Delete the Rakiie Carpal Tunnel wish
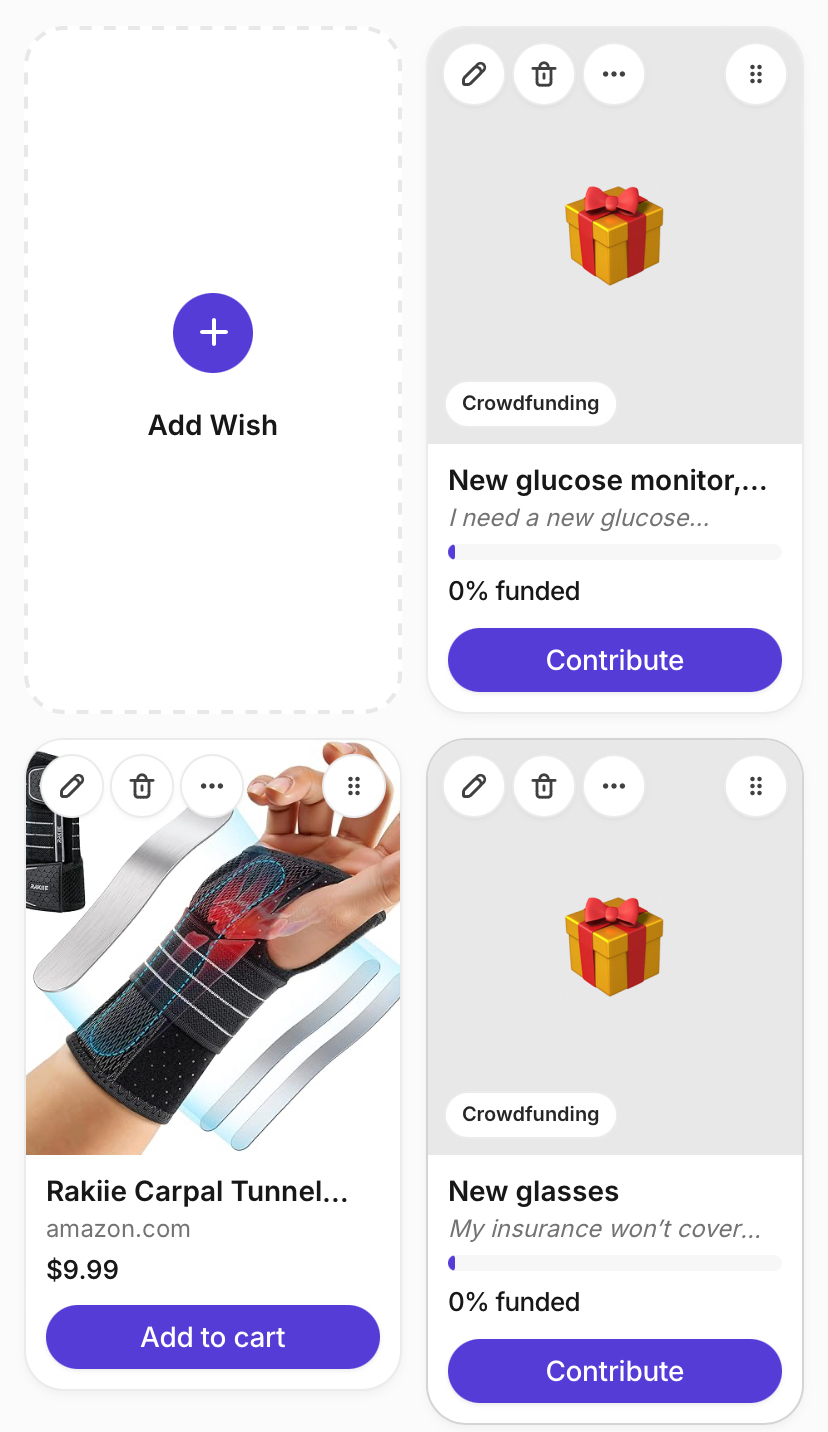 [x=142, y=786]
